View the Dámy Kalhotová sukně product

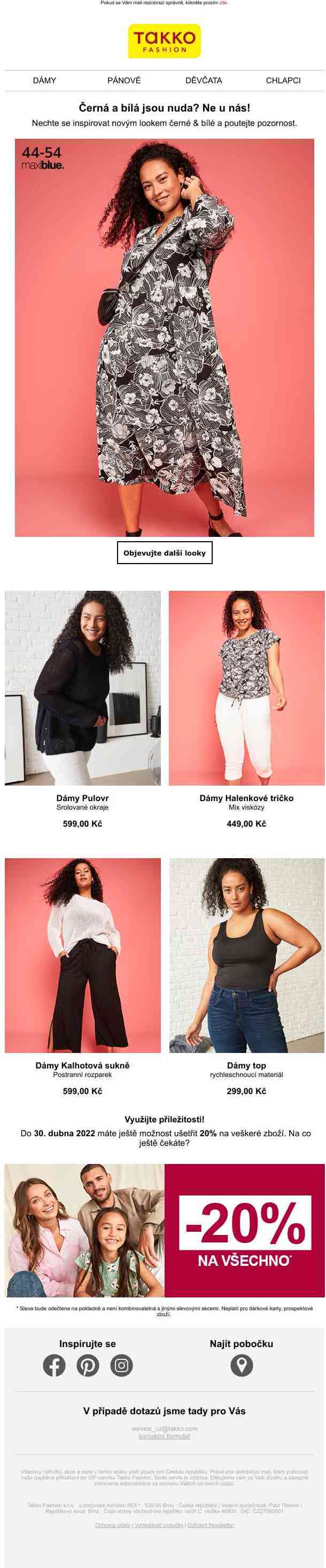[x=83, y=955]
